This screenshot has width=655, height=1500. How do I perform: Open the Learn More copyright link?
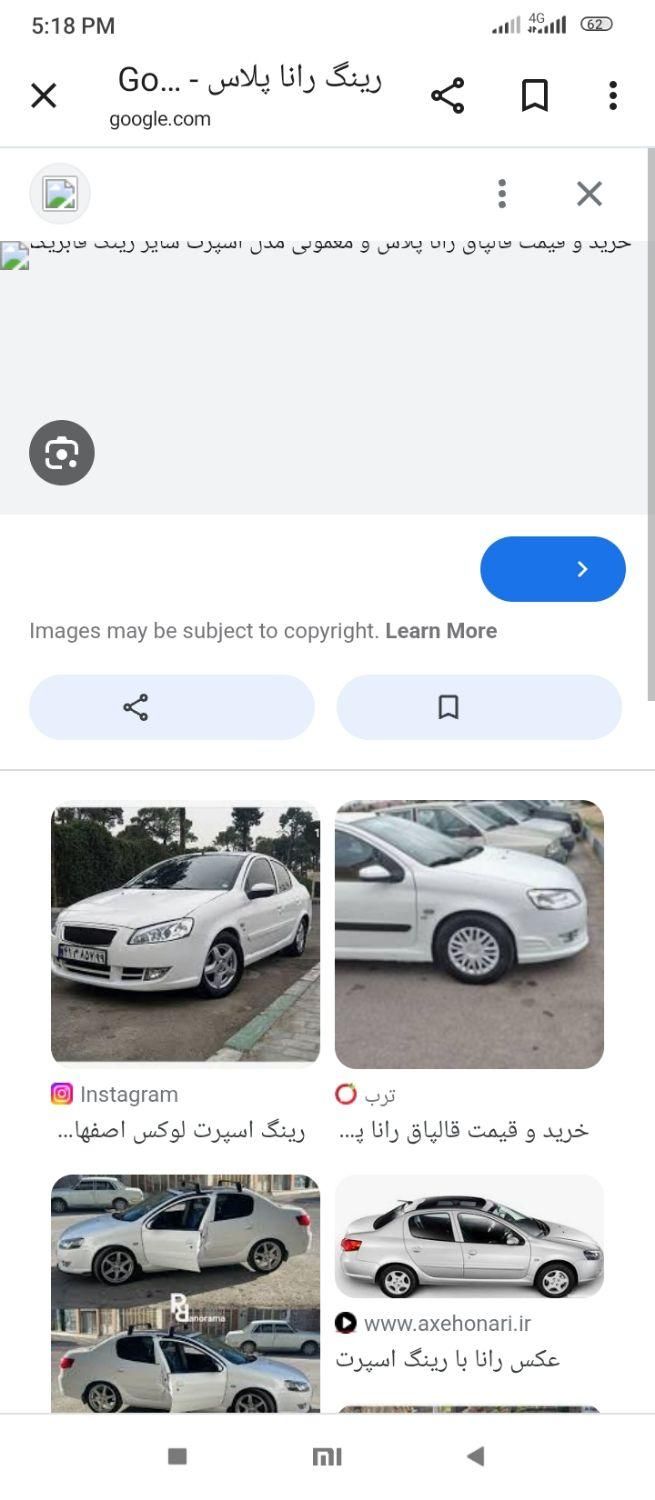coord(440,631)
